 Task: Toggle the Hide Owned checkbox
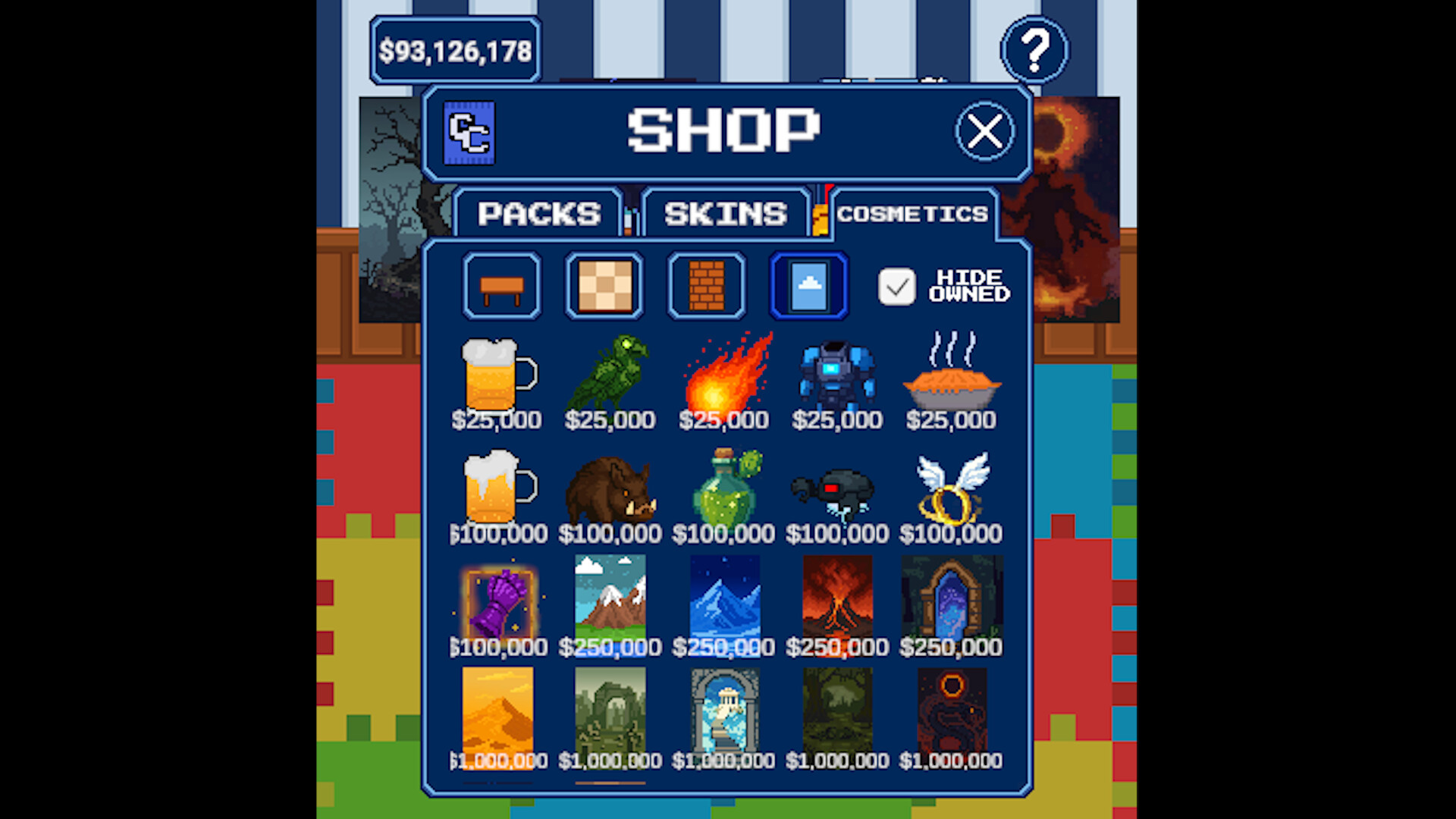[896, 287]
